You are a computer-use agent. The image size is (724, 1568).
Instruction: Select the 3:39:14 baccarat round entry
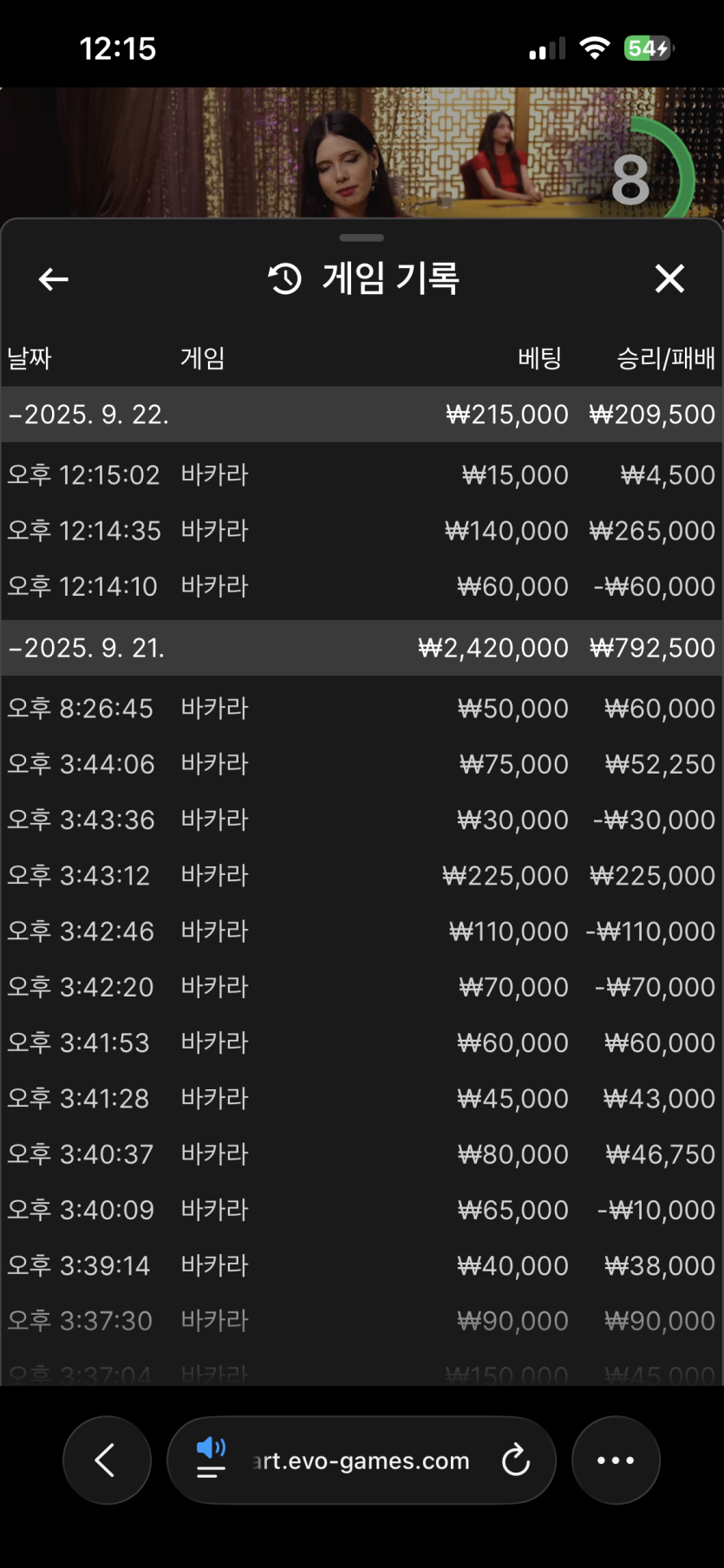[x=362, y=1265]
